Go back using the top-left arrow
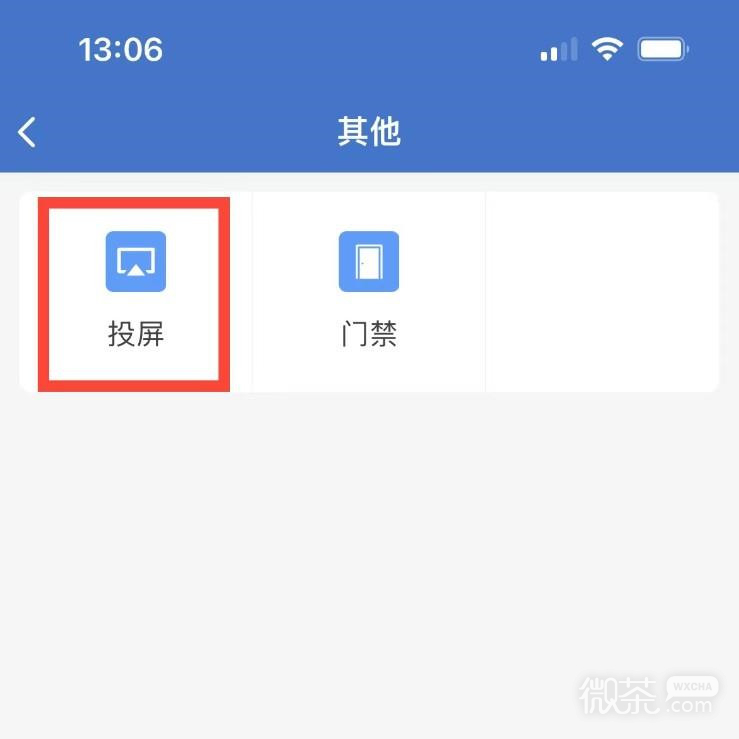 tap(27, 132)
